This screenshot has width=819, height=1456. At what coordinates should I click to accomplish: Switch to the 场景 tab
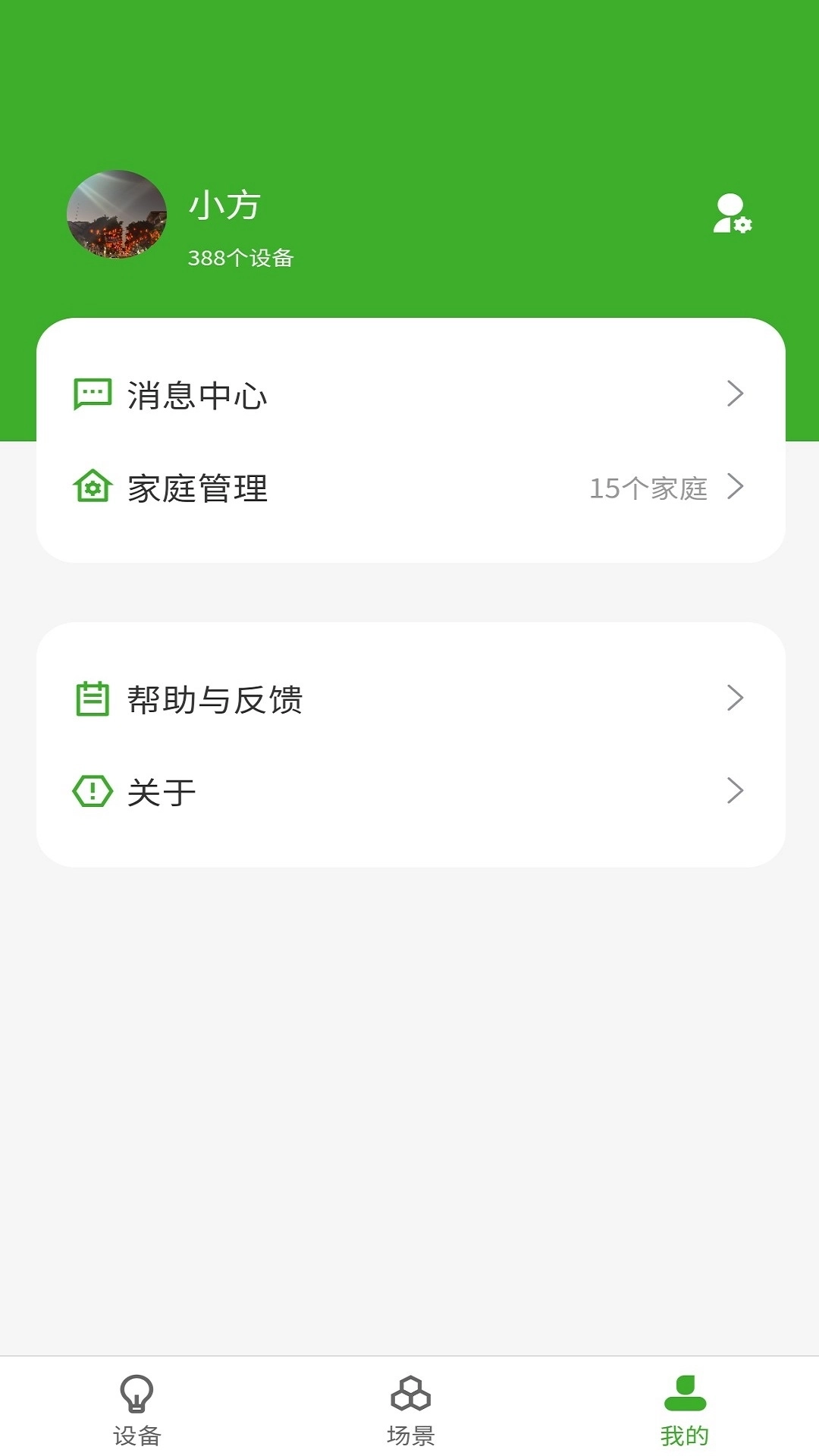409,1426
